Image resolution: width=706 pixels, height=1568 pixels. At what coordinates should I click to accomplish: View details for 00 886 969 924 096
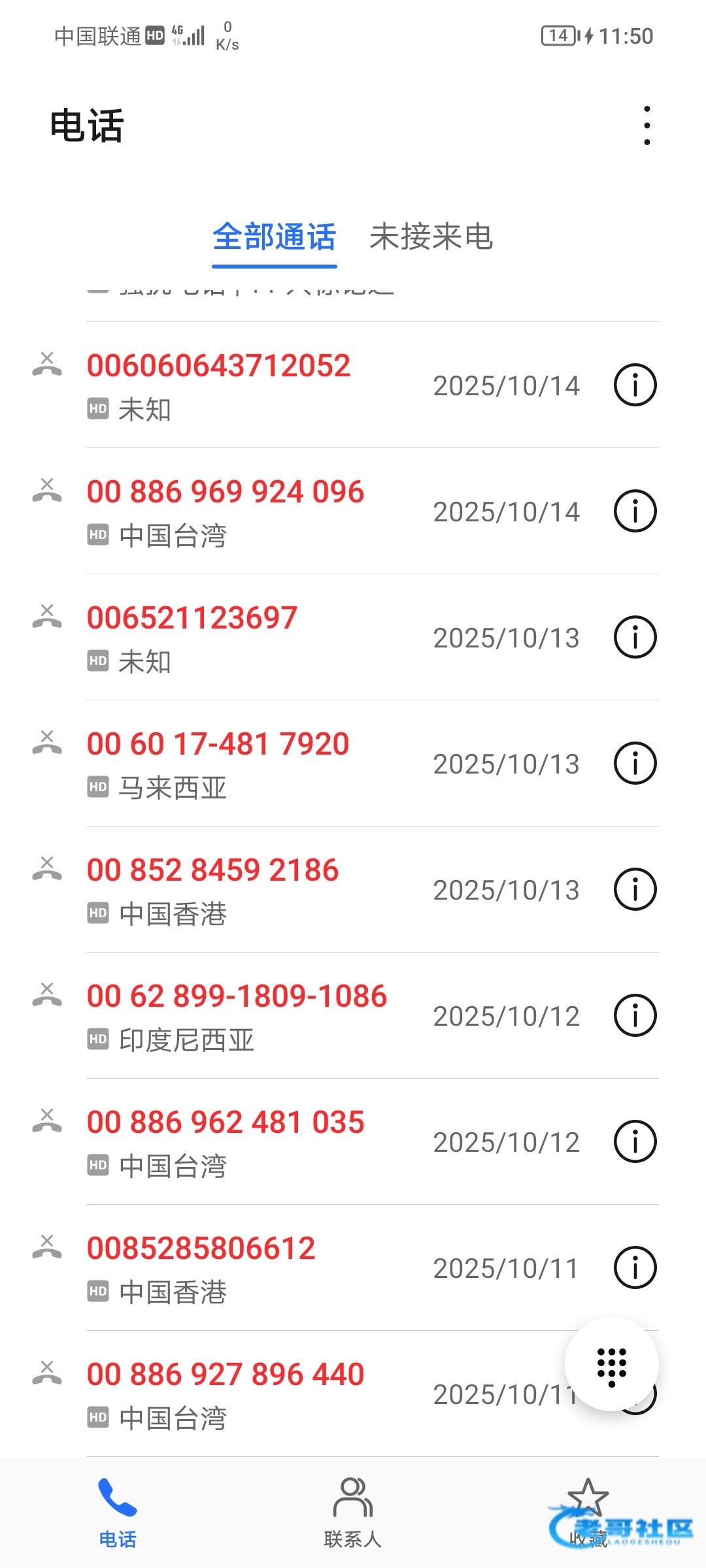635,511
